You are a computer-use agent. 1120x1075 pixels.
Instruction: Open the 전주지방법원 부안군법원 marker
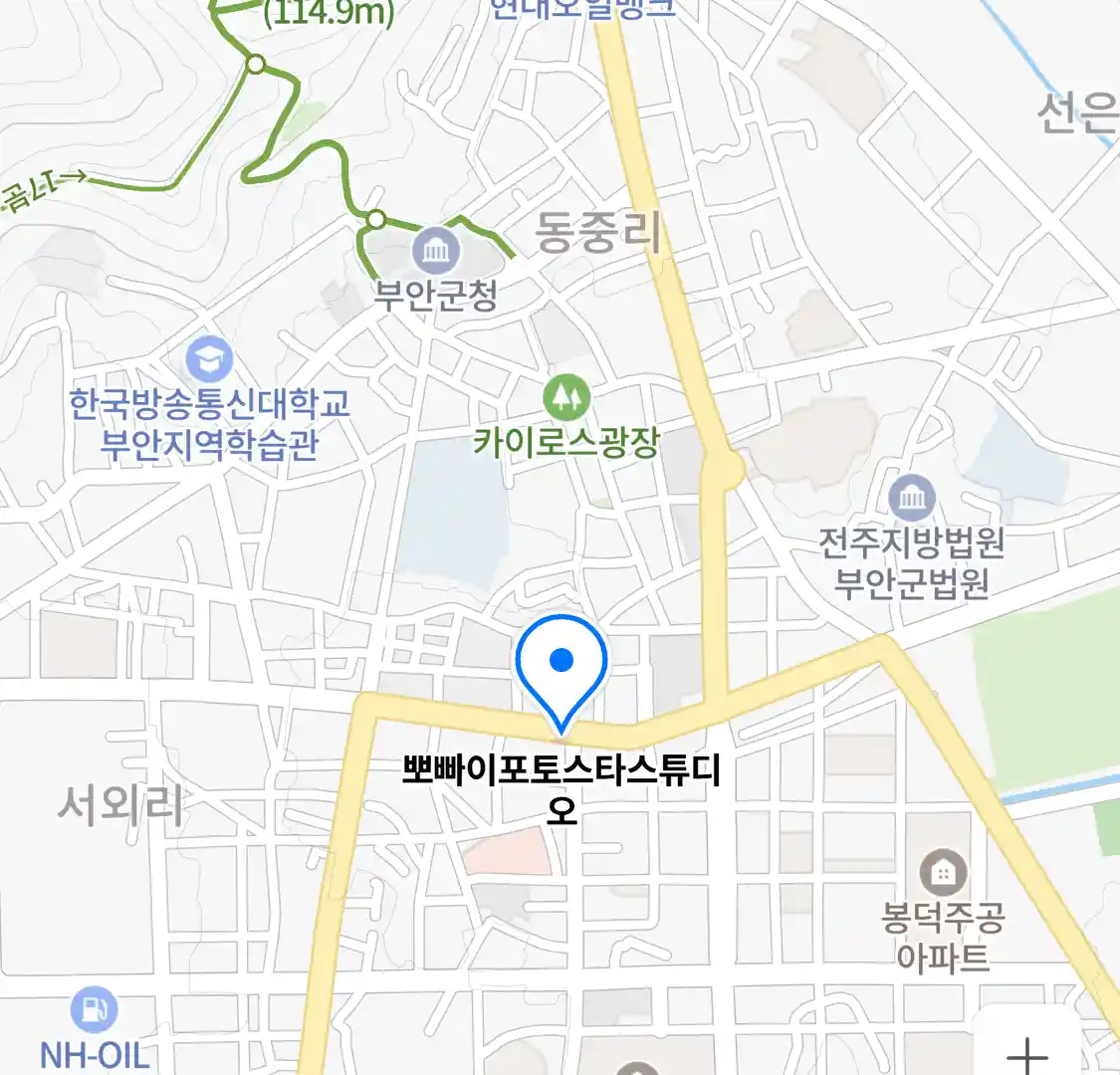(912, 497)
